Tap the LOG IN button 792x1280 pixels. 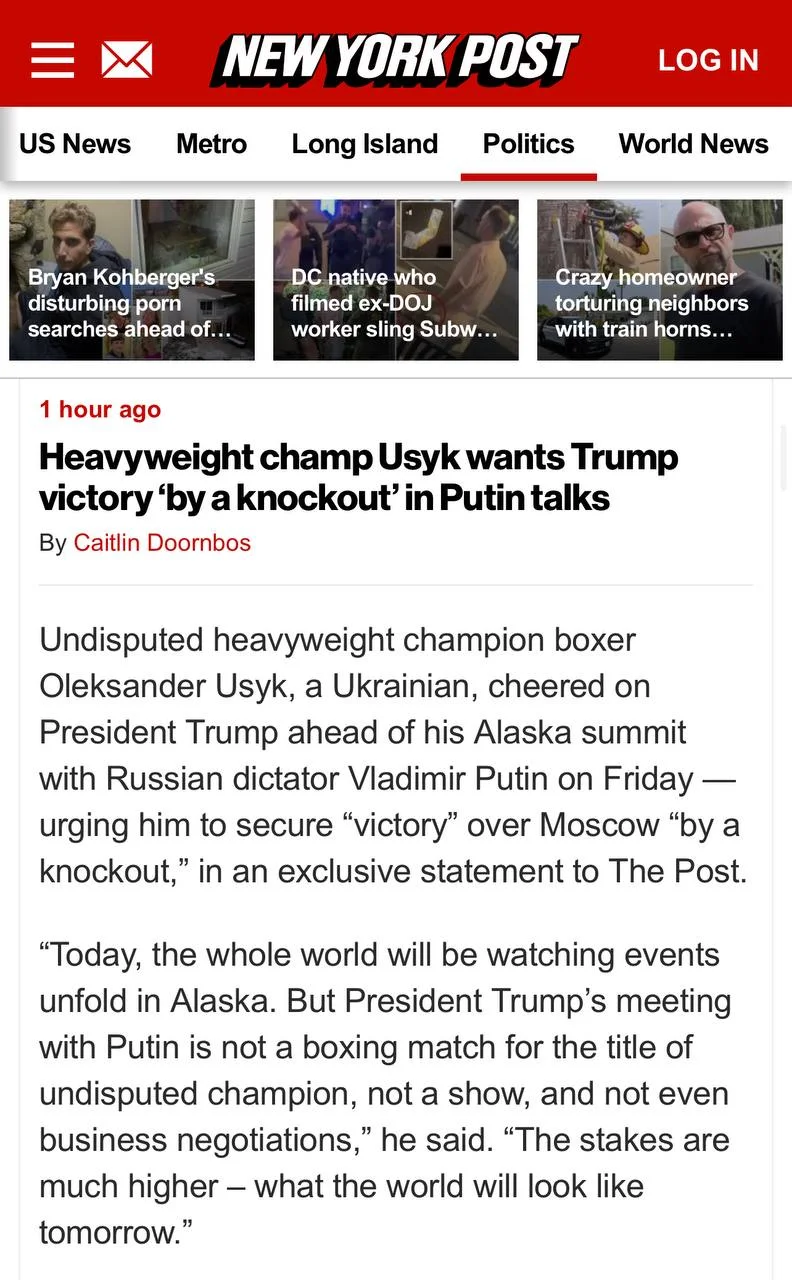708,60
